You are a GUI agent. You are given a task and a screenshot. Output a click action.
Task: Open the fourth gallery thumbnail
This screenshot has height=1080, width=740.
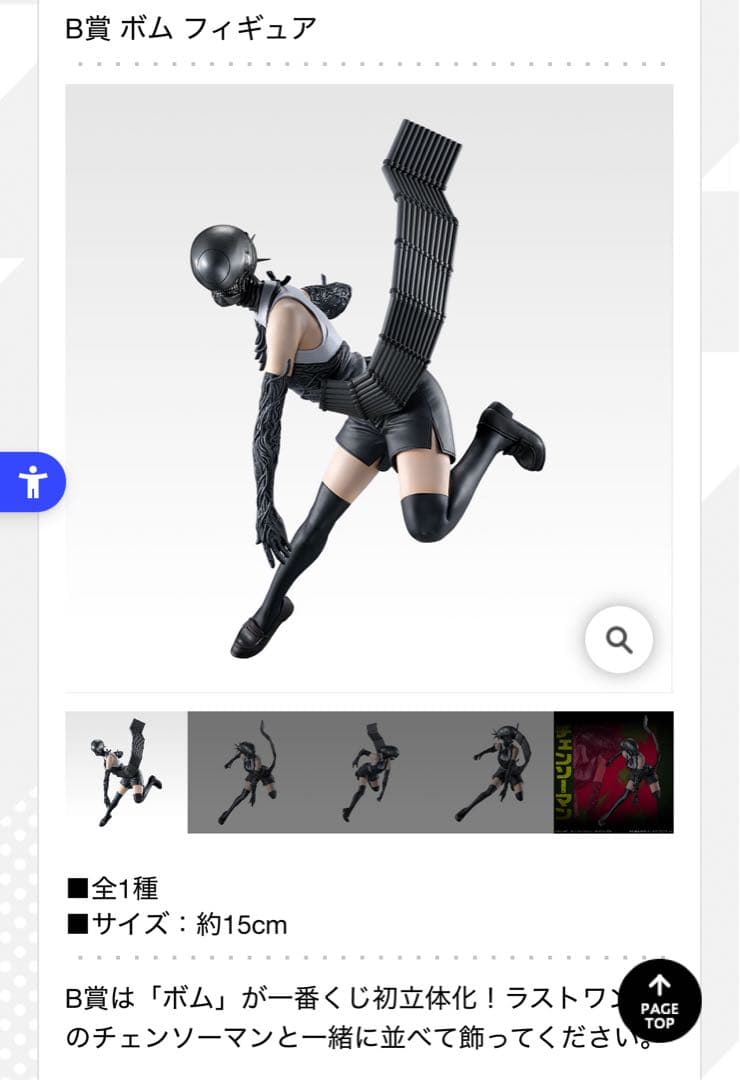click(492, 772)
